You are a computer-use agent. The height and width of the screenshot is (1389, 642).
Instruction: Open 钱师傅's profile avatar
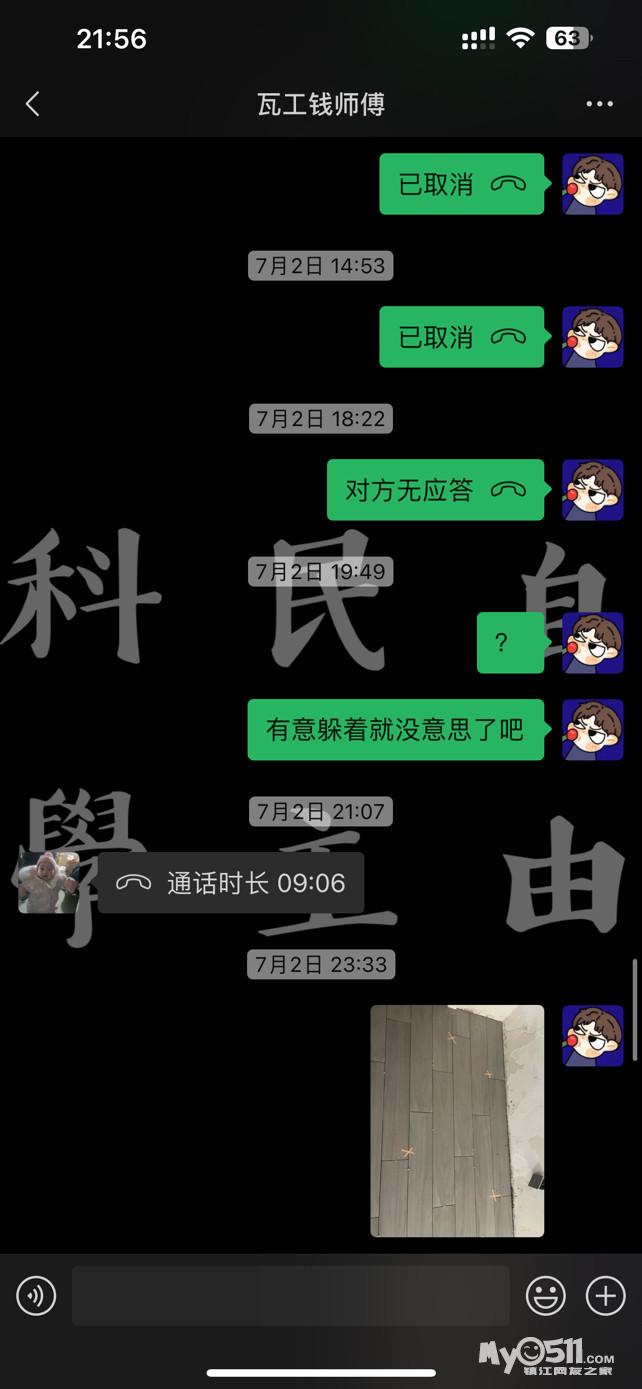click(48, 882)
